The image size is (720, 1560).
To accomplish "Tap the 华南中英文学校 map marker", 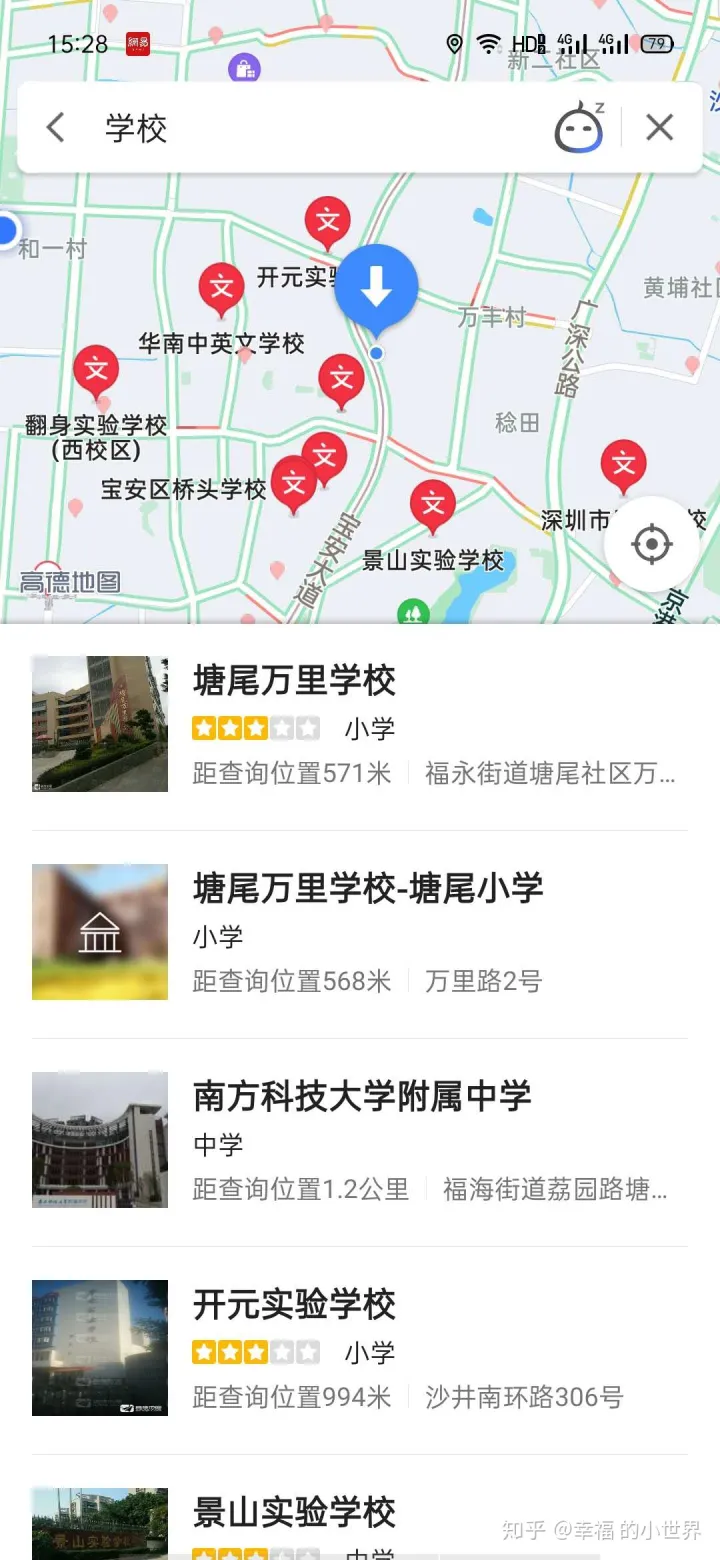I will (x=221, y=289).
